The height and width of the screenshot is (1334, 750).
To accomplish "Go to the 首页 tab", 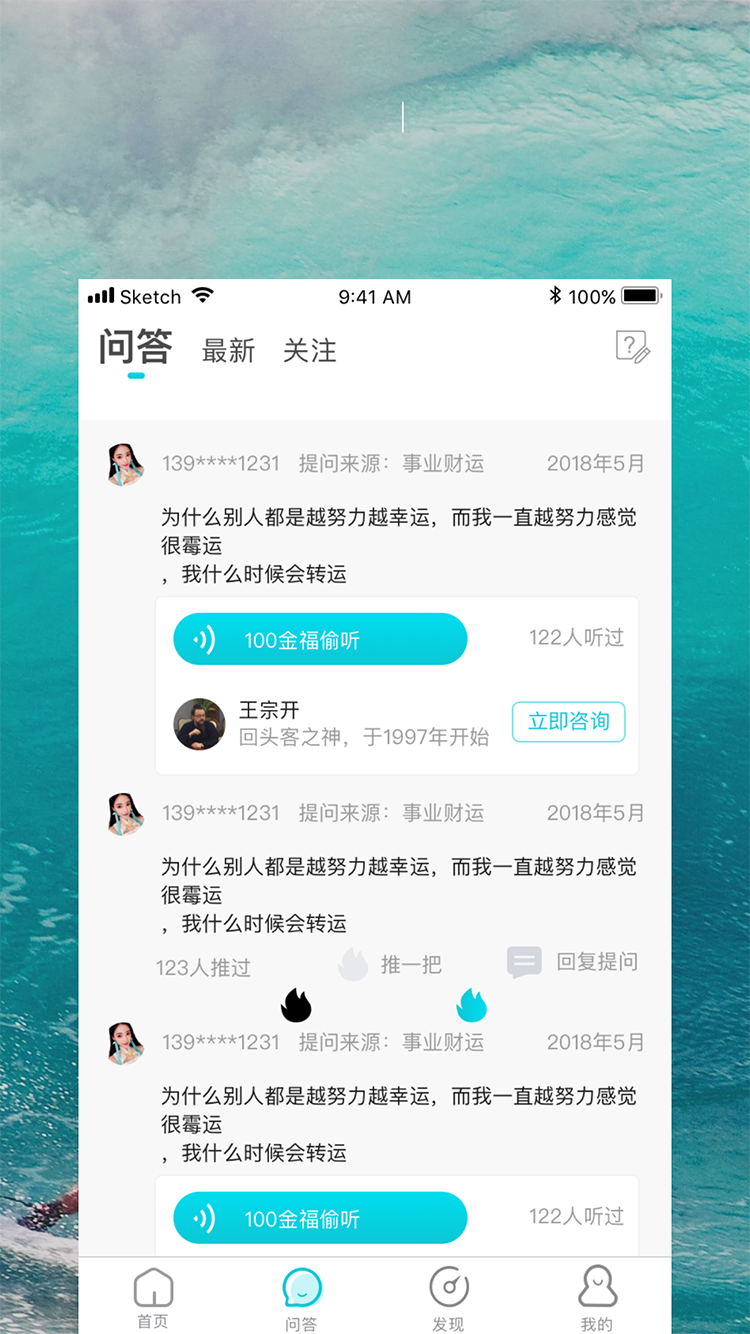I will 153,1298.
